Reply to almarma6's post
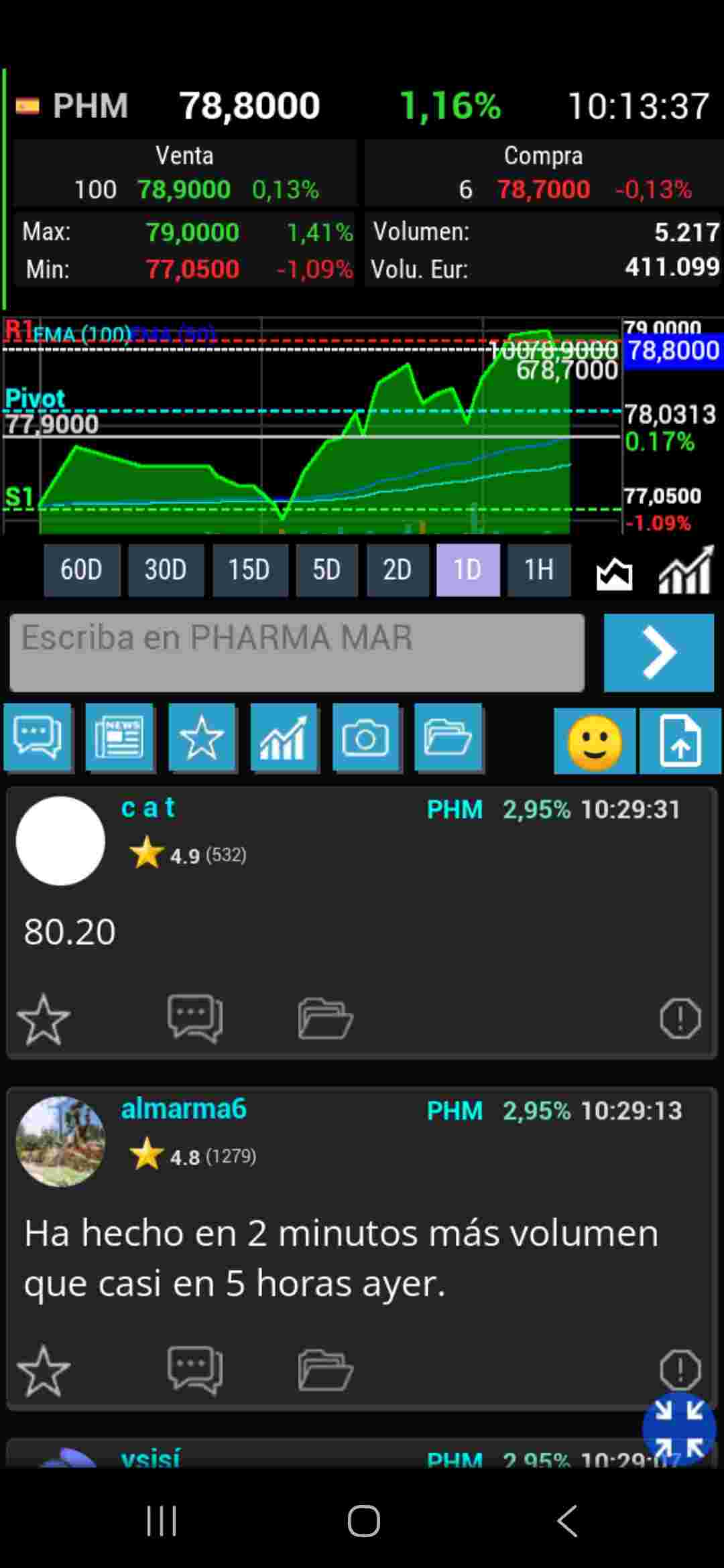This screenshot has height=1568, width=724. pos(195,1370)
